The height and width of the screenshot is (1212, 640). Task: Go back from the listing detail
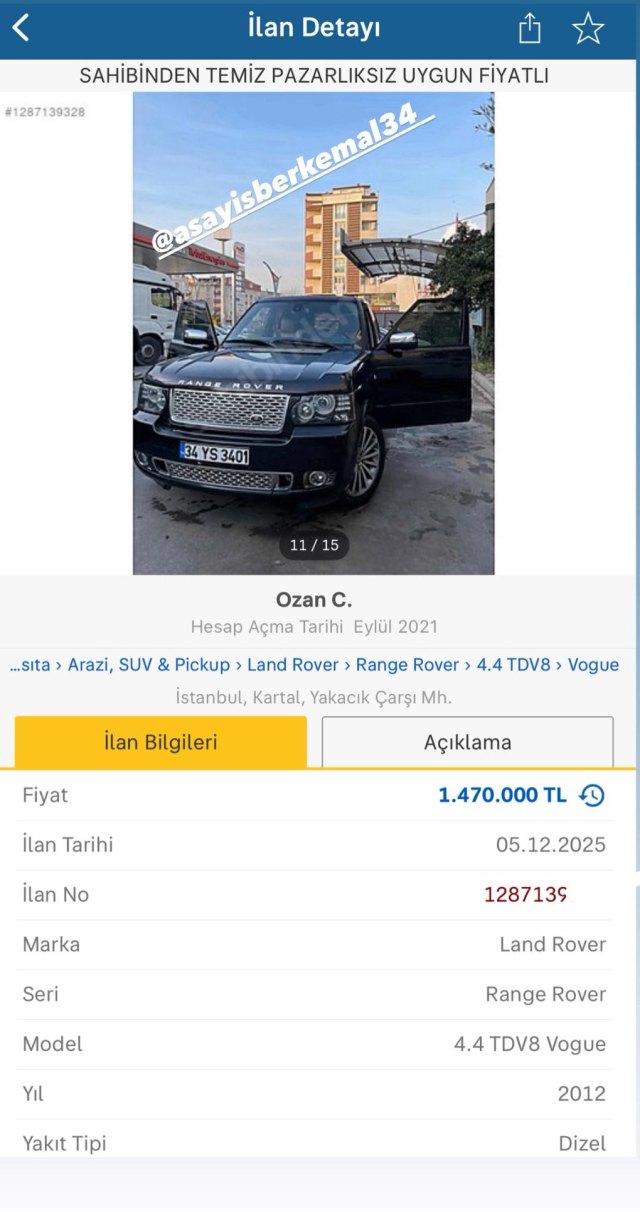[x=21, y=28]
